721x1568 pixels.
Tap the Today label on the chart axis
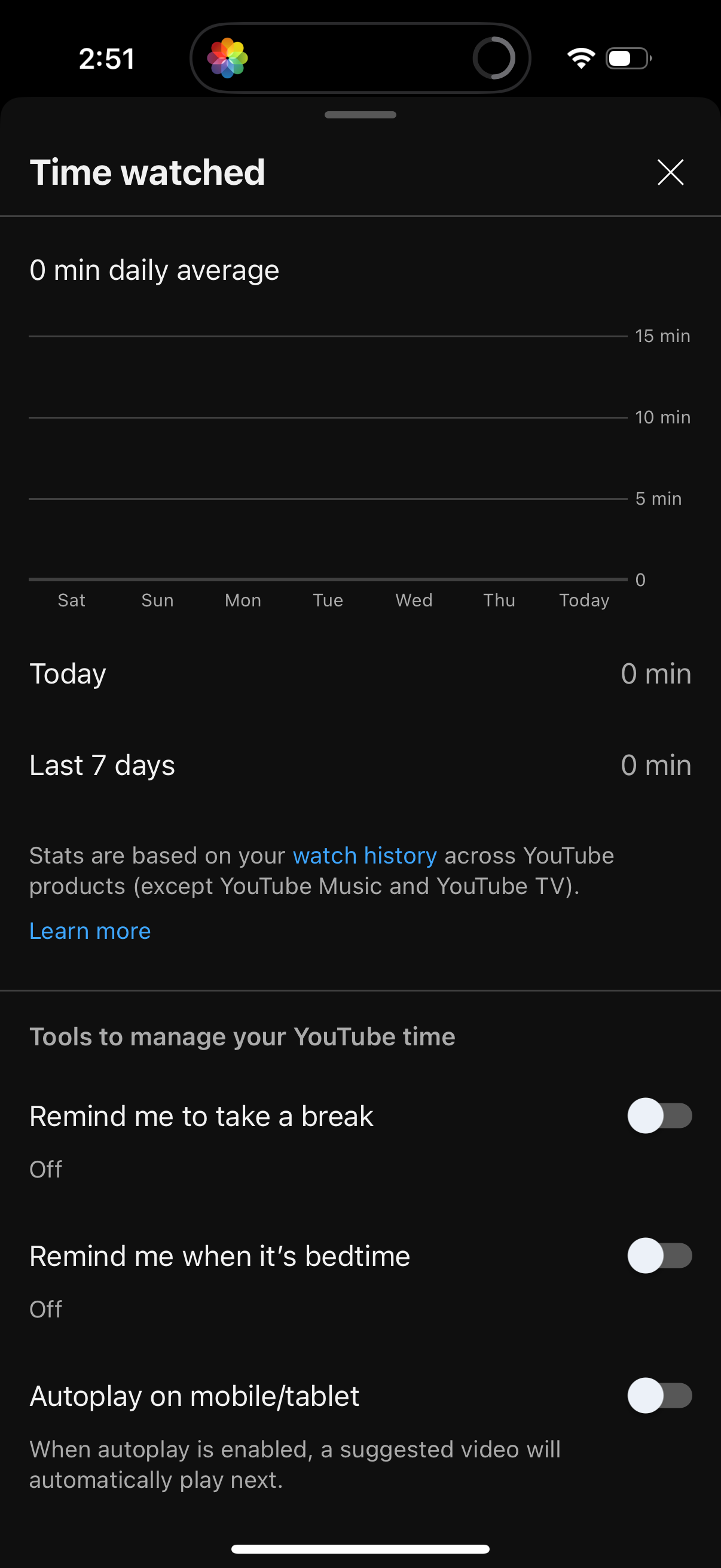tap(583, 600)
